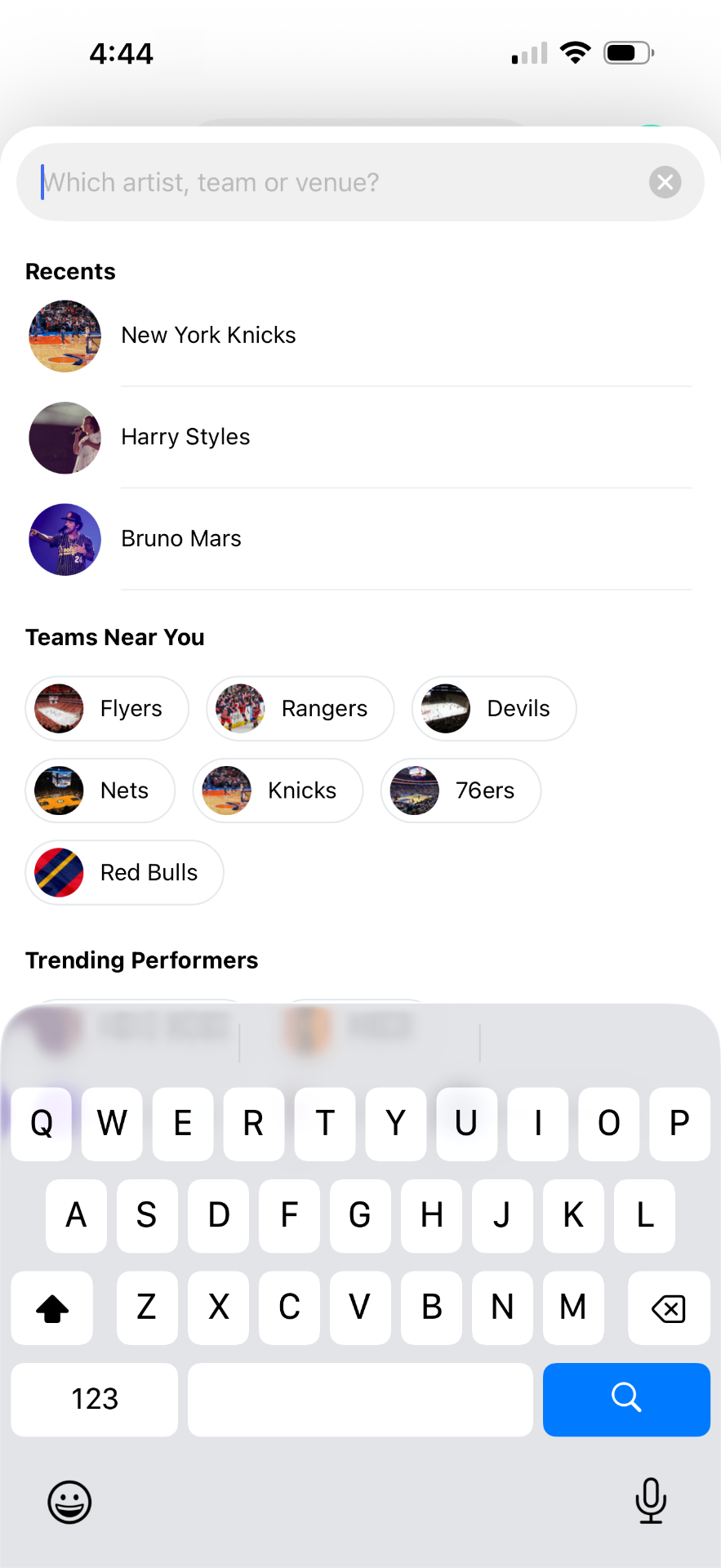Screen dimensions: 721x1568
Task: Select the Red Bulls team chip
Action: point(123,872)
